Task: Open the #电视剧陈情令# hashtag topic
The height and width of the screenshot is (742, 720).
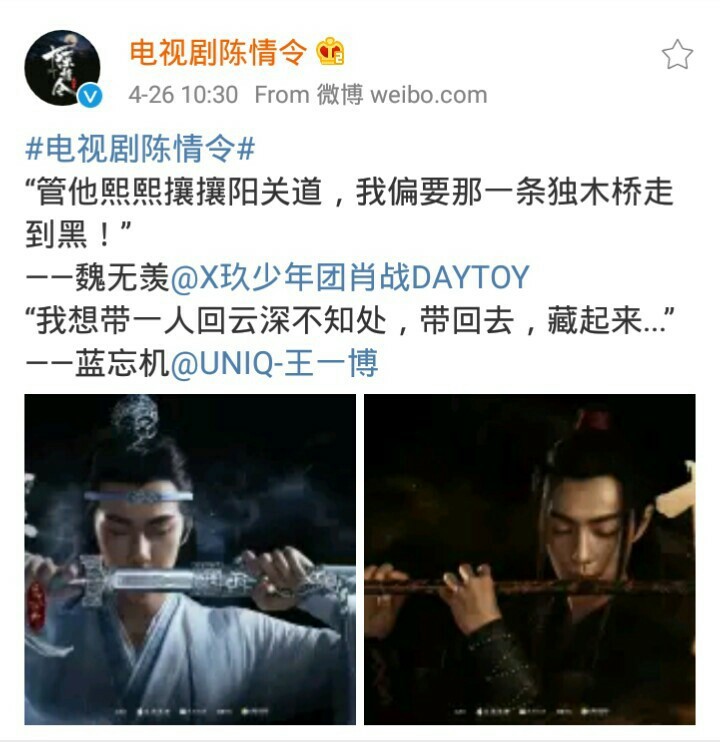Action: click(x=140, y=149)
